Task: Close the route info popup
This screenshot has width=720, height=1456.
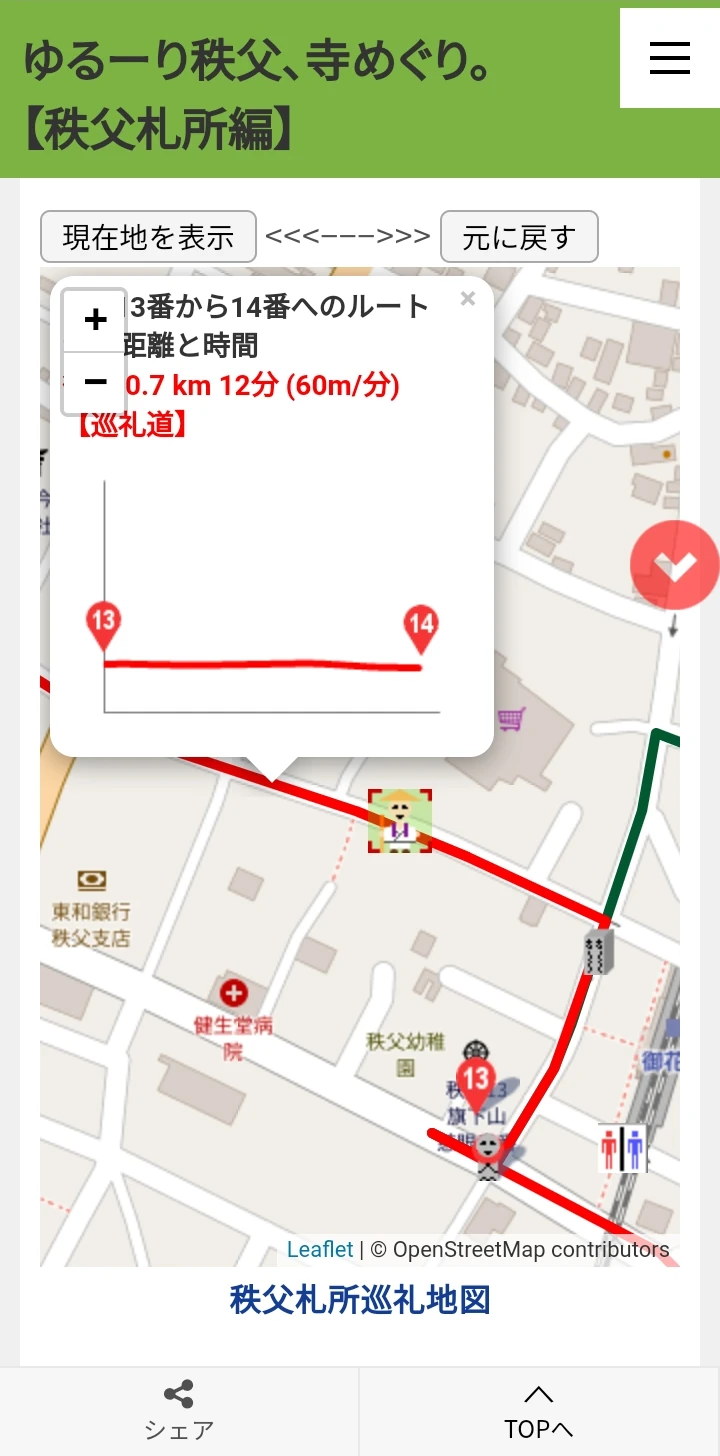Action: (467, 298)
